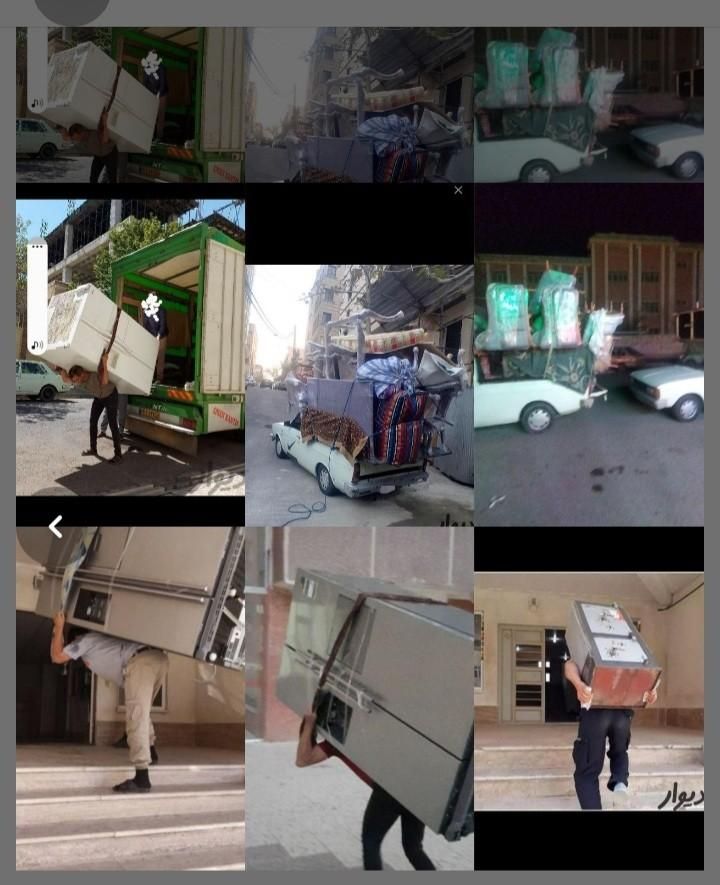
Task: Tap the sticker overlay on the green truck photo
Action: click(150, 302)
